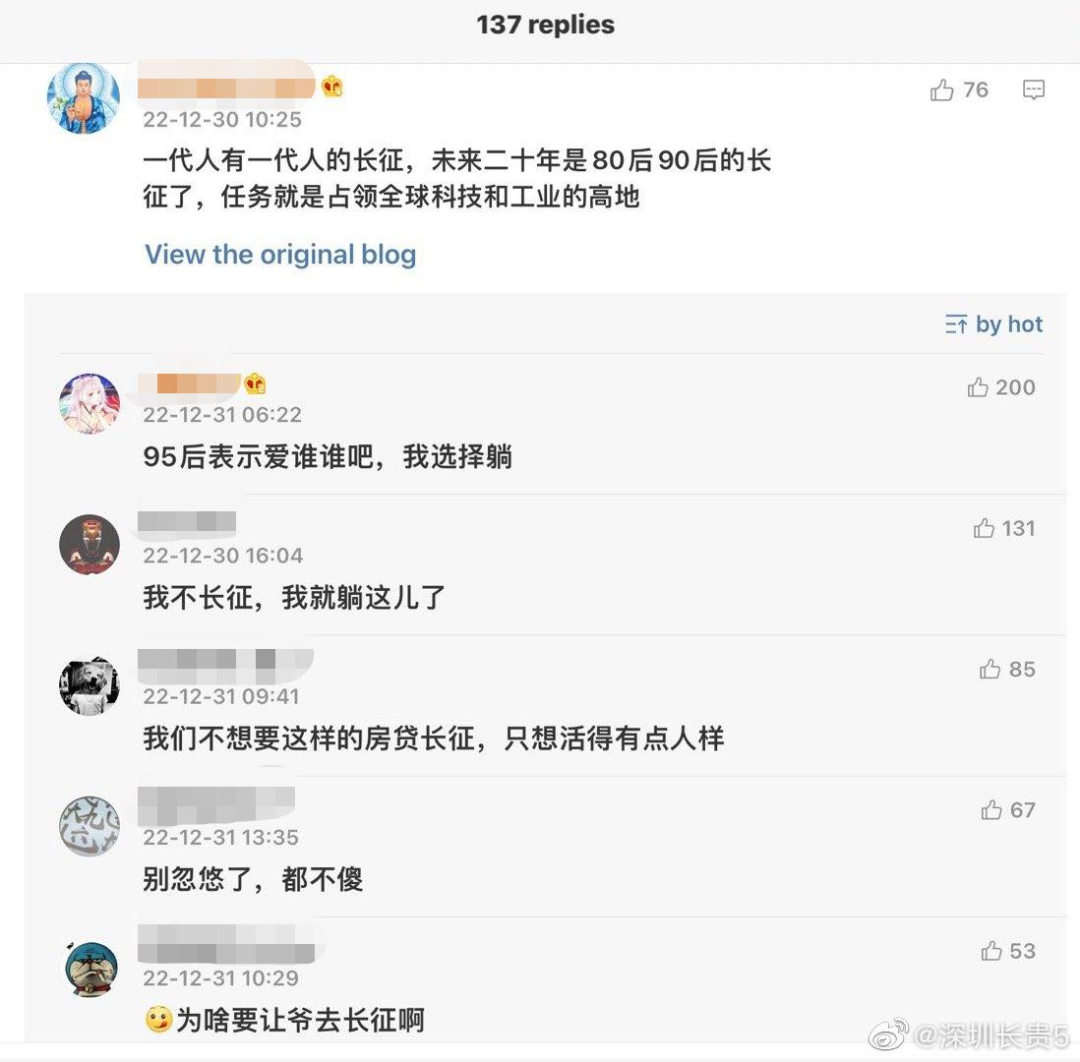Open the View the original blog link

point(280,254)
